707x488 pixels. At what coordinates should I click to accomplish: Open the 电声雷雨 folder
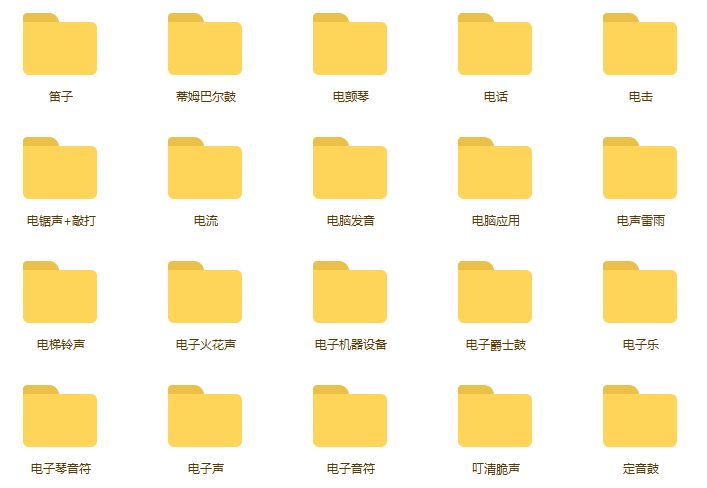tap(640, 170)
